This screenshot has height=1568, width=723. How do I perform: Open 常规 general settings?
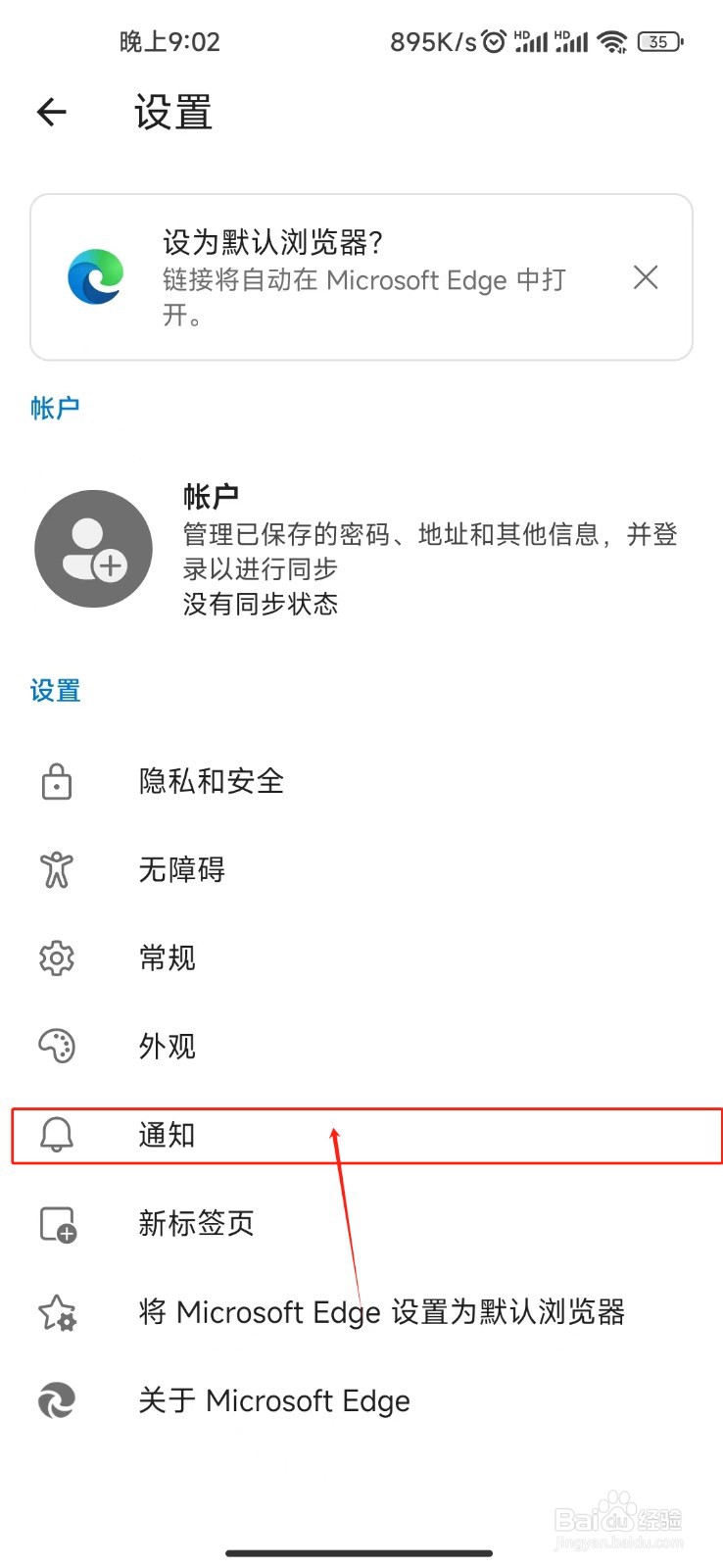click(361, 957)
